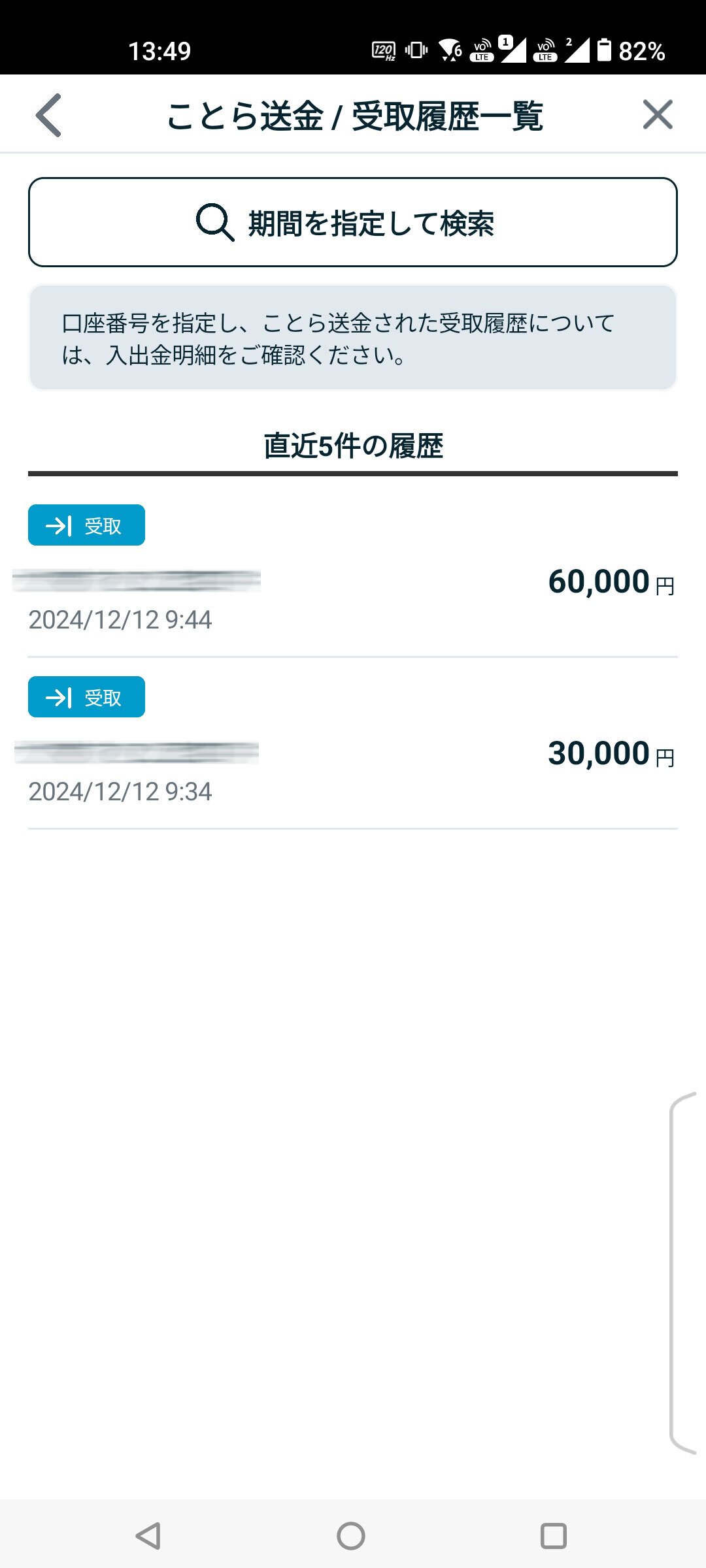706x1568 pixels.
Task: Click the 受取 badge on the 60,000円 entry
Action: (86, 524)
